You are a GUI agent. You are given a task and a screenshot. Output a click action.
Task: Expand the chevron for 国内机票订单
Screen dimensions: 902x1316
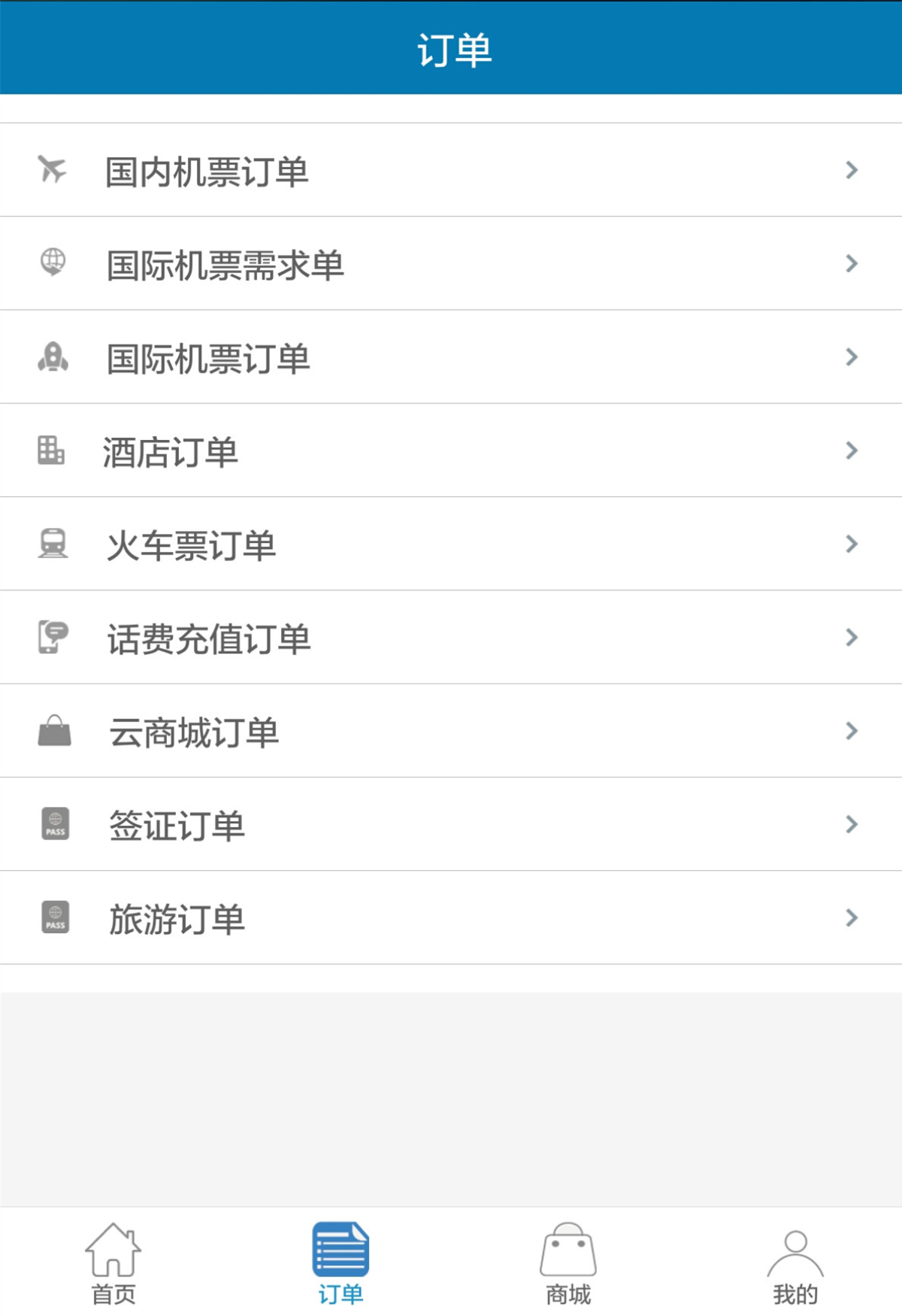850,169
